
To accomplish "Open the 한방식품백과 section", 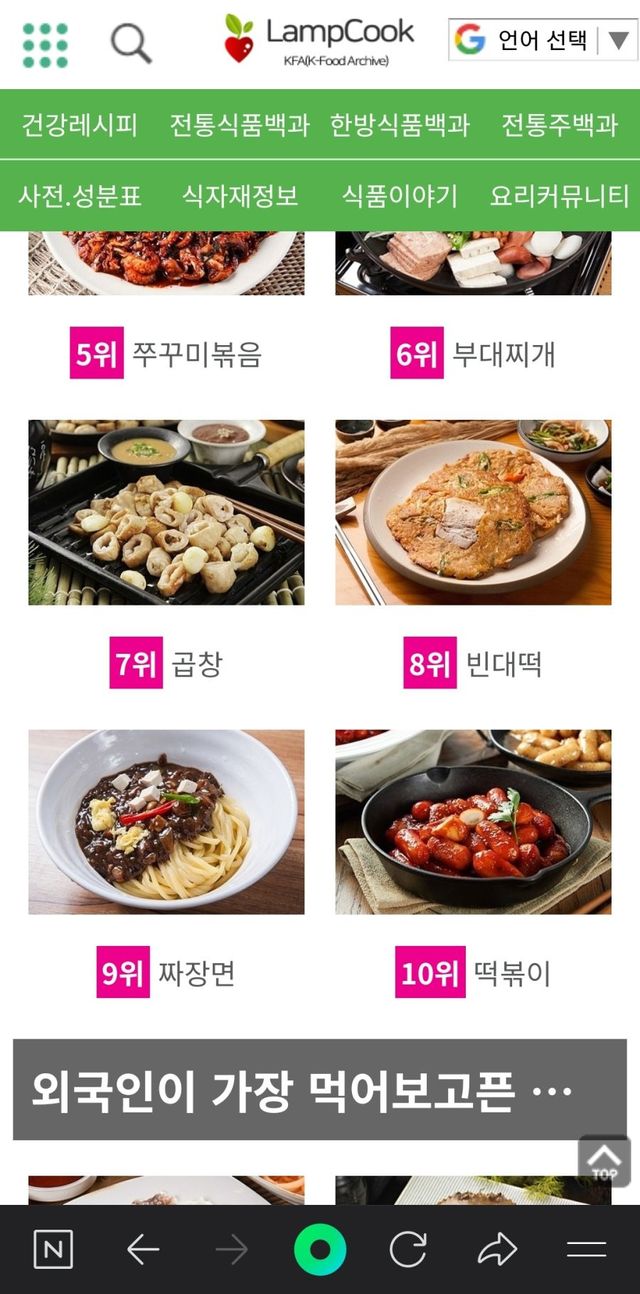I will [x=400, y=125].
